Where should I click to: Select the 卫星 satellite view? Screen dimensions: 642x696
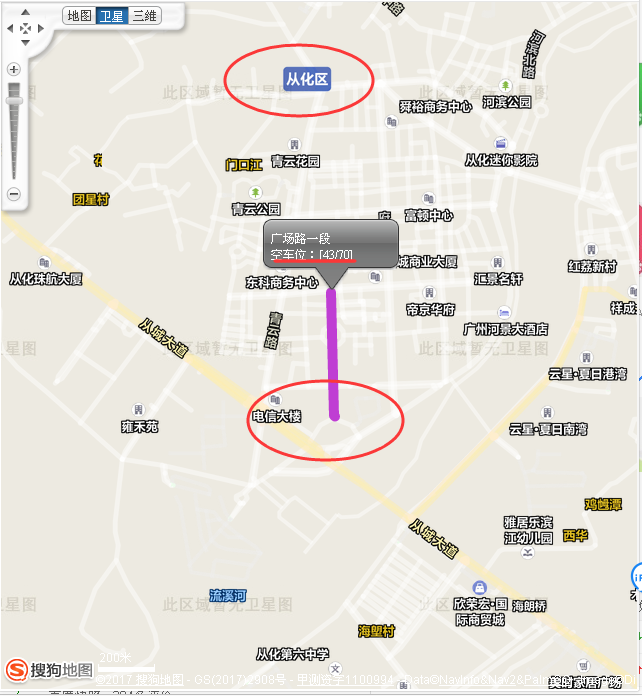pyautogui.click(x=112, y=16)
